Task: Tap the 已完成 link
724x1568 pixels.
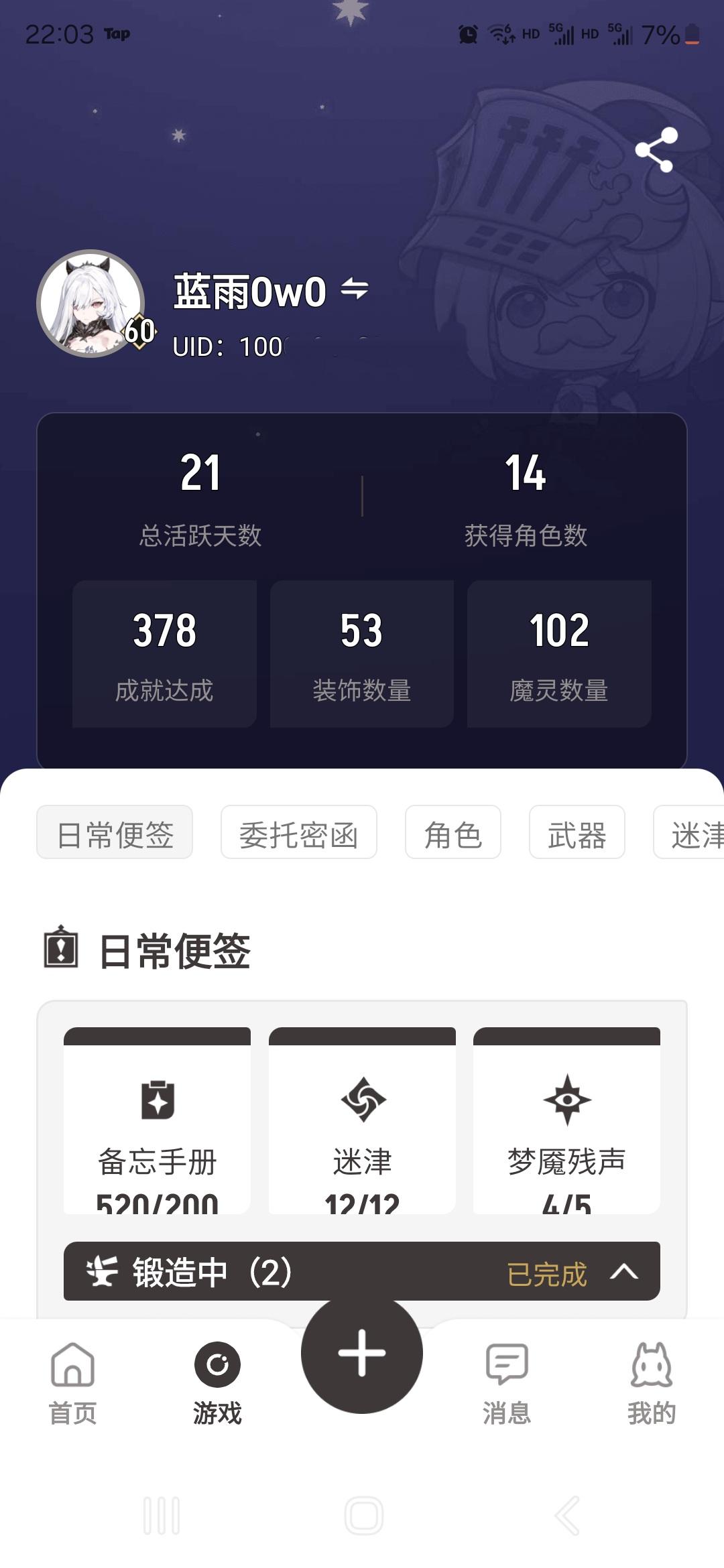Action: [x=548, y=1271]
